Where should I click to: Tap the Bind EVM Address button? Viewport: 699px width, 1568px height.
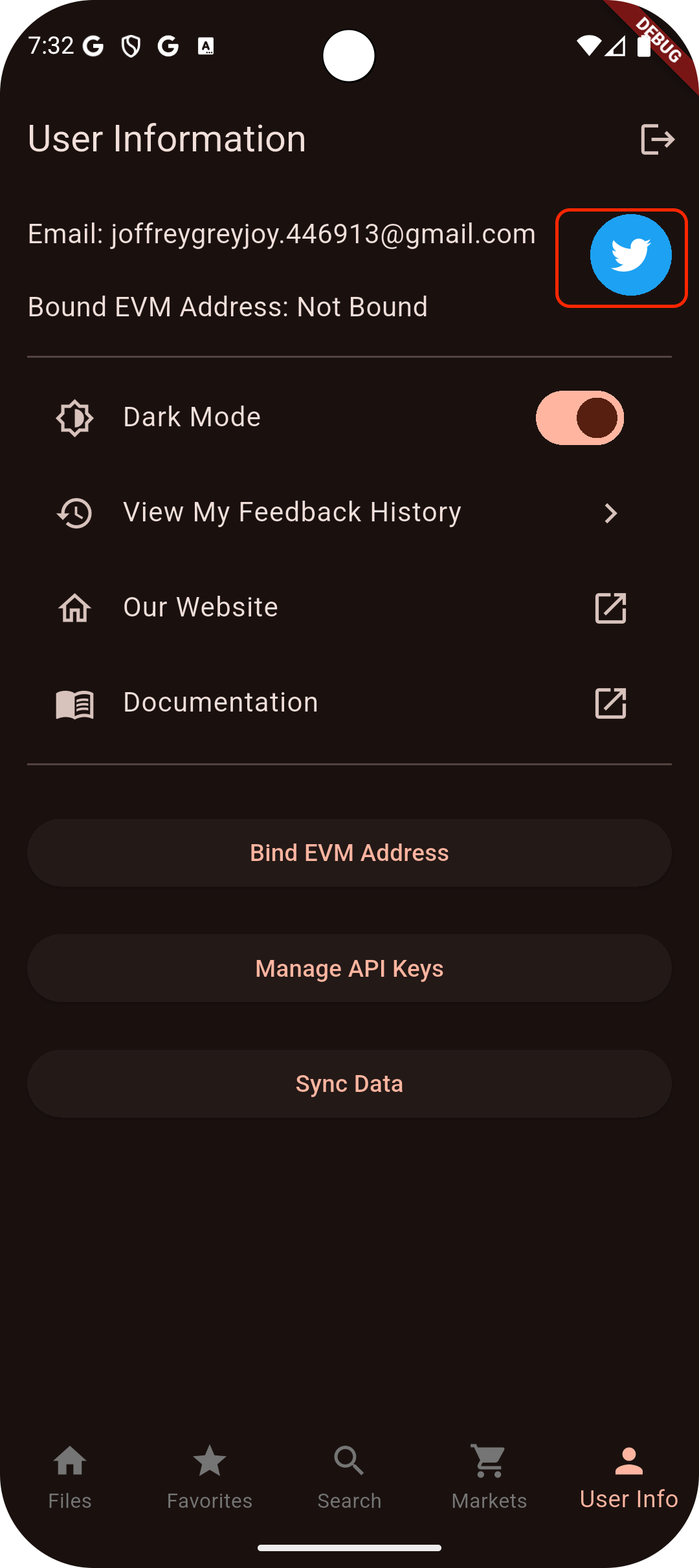tap(349, 853)
